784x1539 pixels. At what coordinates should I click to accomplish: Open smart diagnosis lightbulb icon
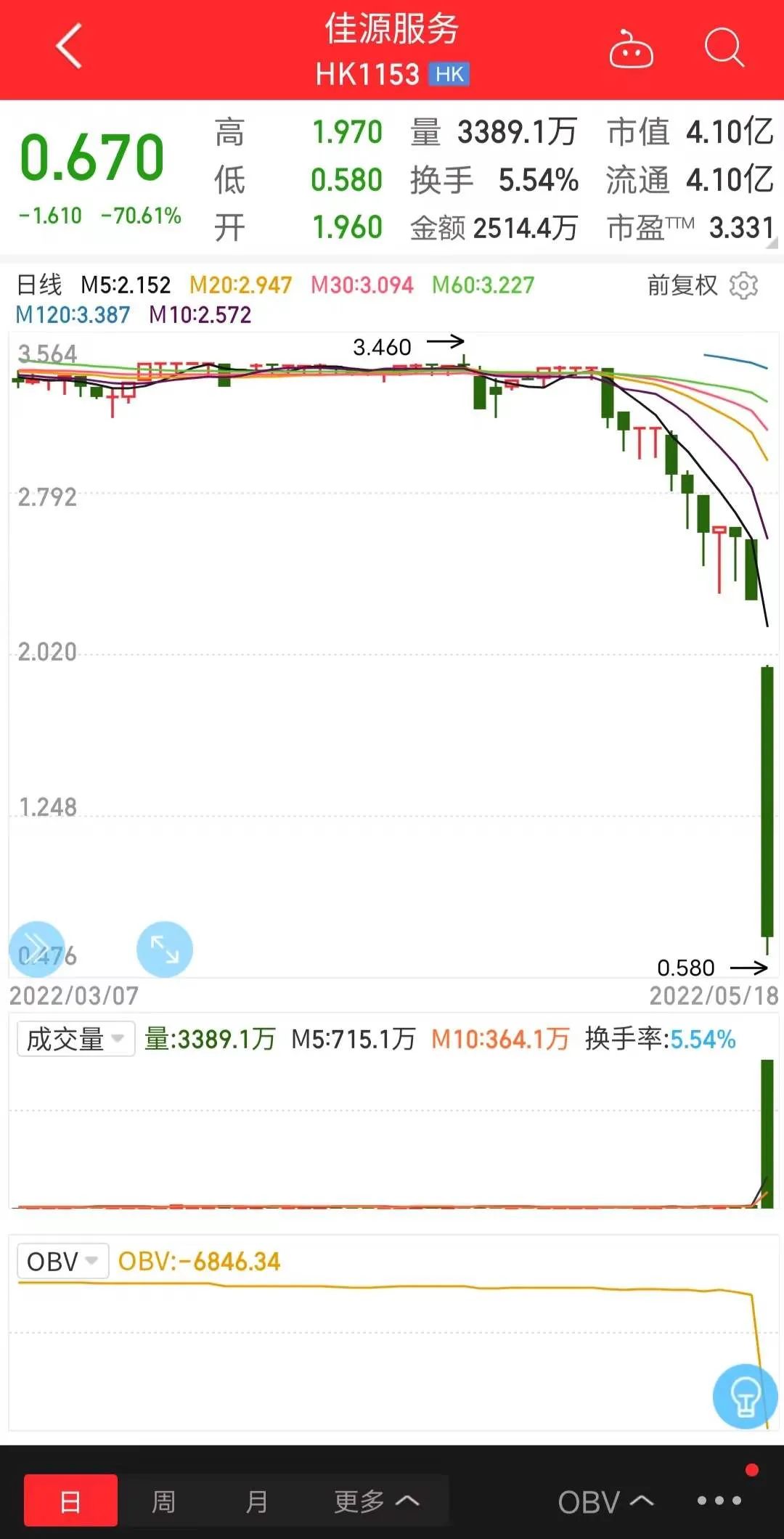pos(745,1397)
